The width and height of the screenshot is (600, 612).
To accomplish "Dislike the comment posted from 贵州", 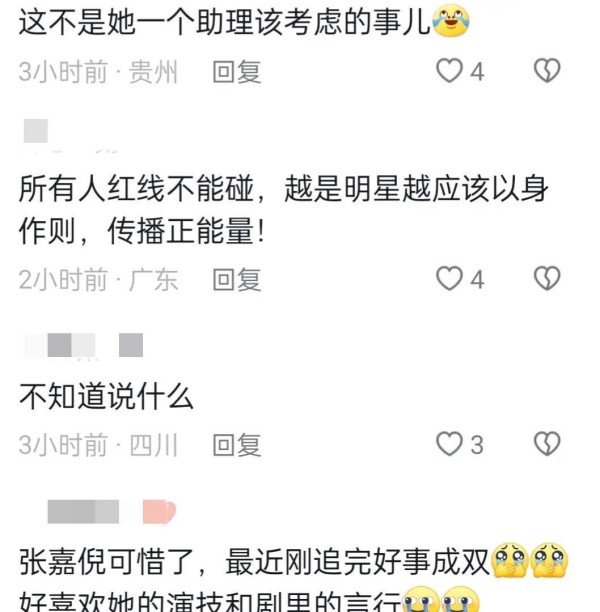I will point(546,71).
